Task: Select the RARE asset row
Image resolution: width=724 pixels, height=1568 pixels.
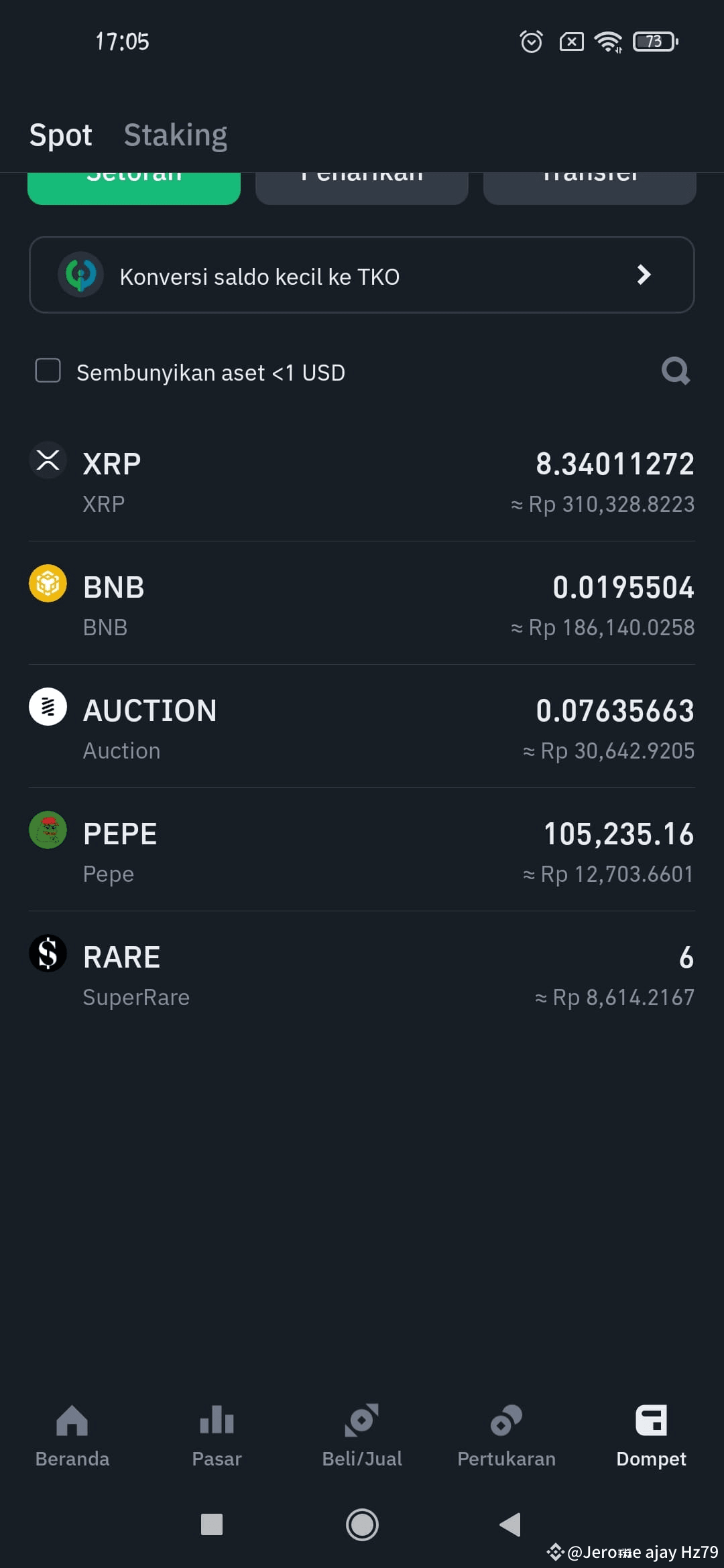Action: (x=362, y=972)
